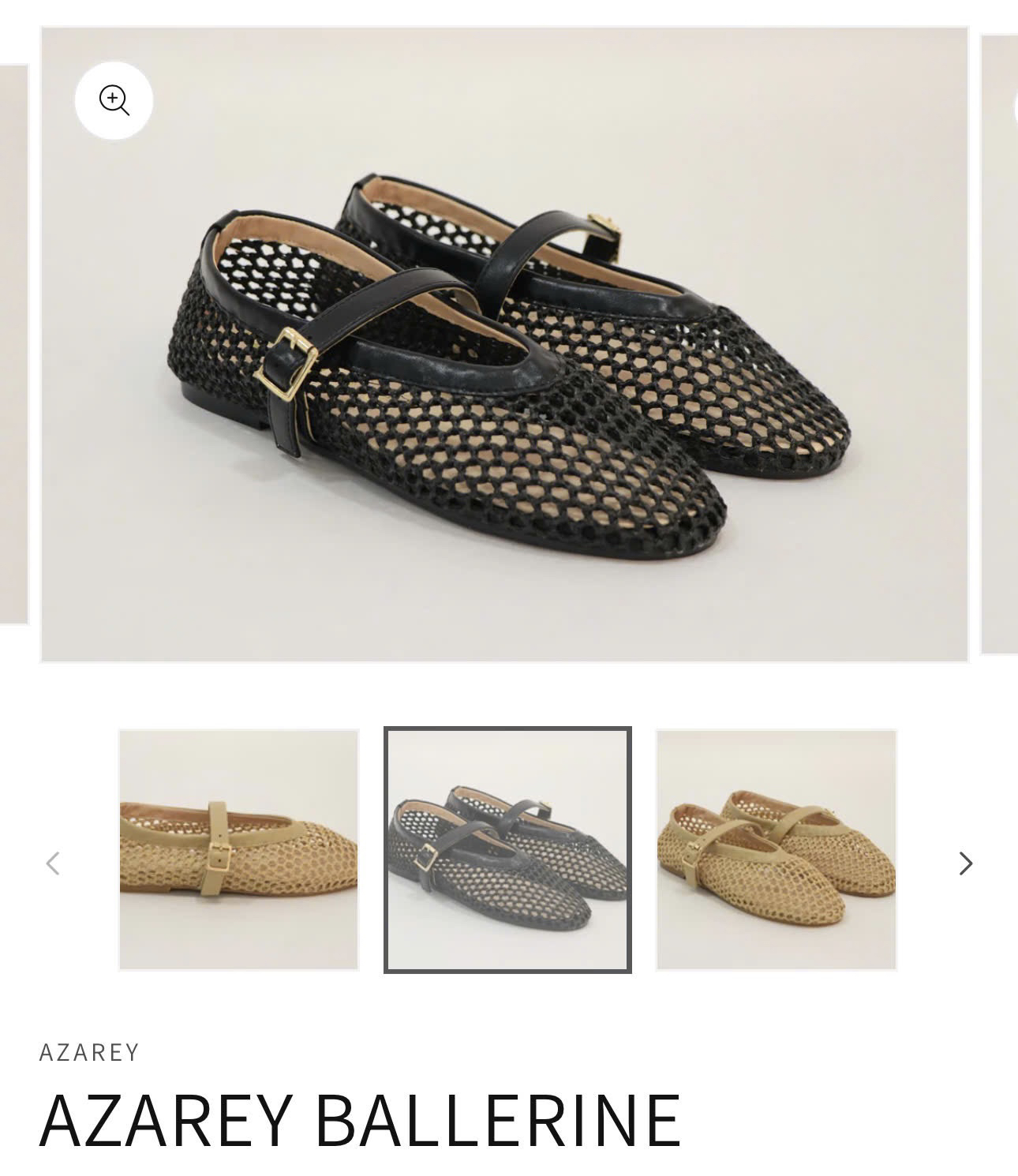Re-select the currently highlighted black thumbnail
This screenshot has width=1018, height=1176.
pos(507,850)
